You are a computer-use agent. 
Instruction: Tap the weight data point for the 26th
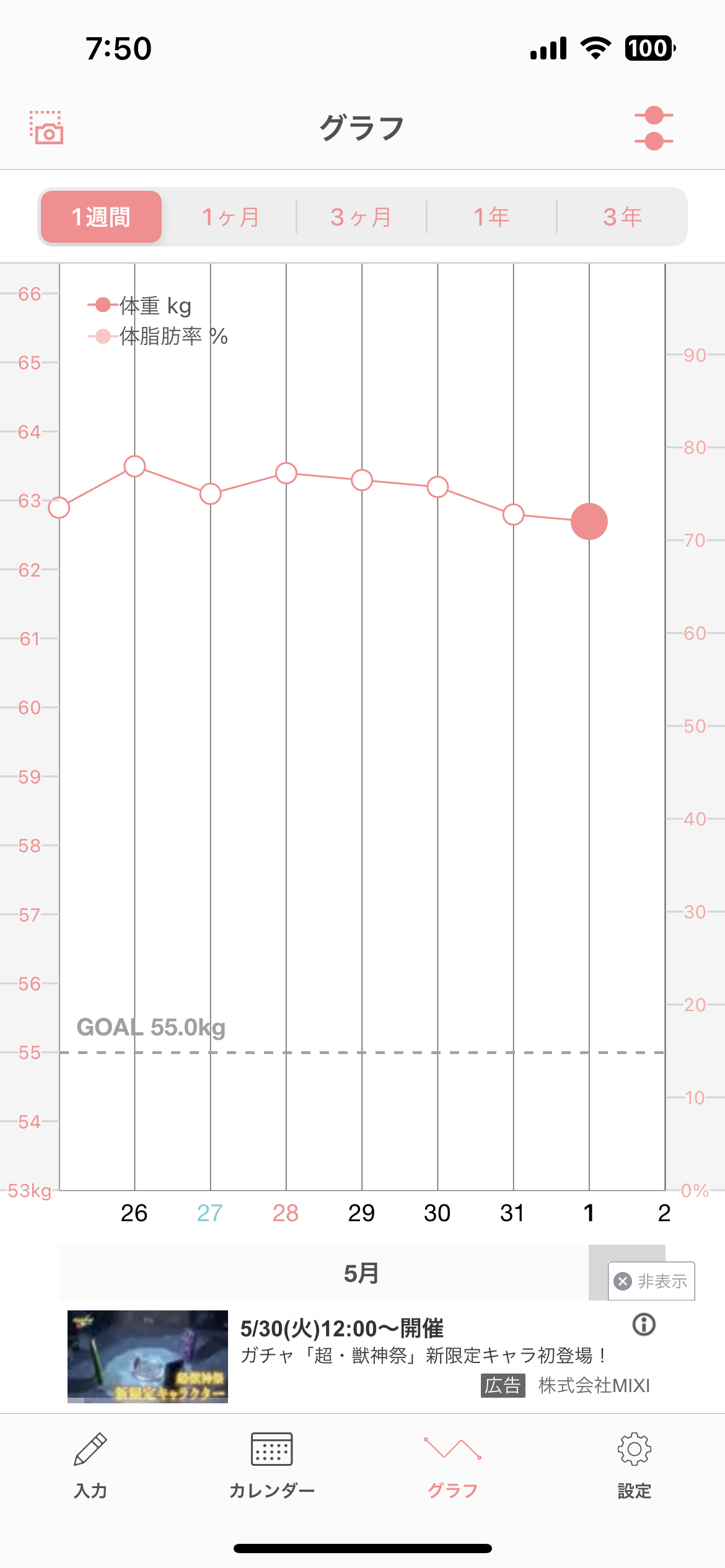pos(134,466)
